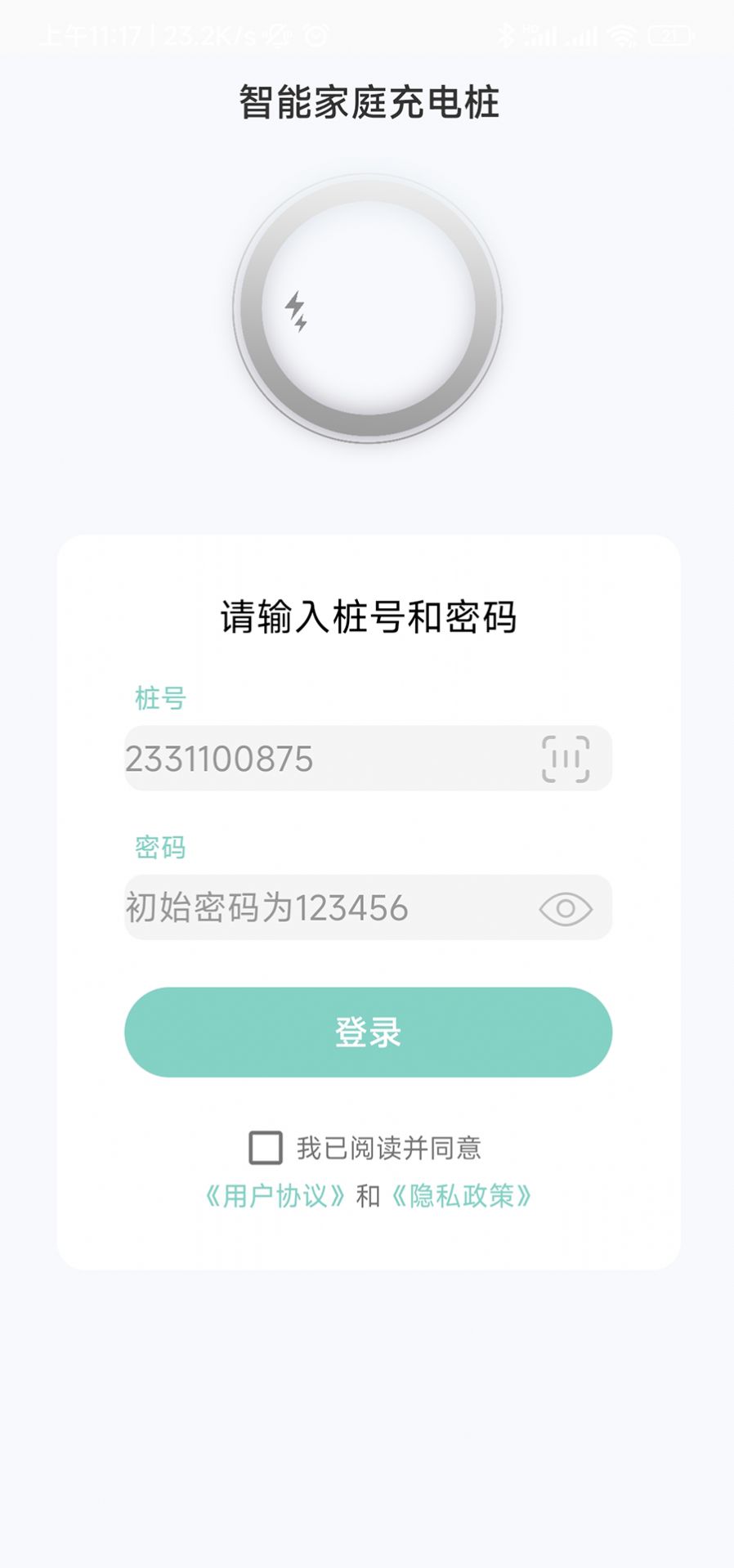This screenshot has height=1568, width=734.
Task: Open the 隐私政策 privacy policy link
Action: click(x=462, y=1196)
